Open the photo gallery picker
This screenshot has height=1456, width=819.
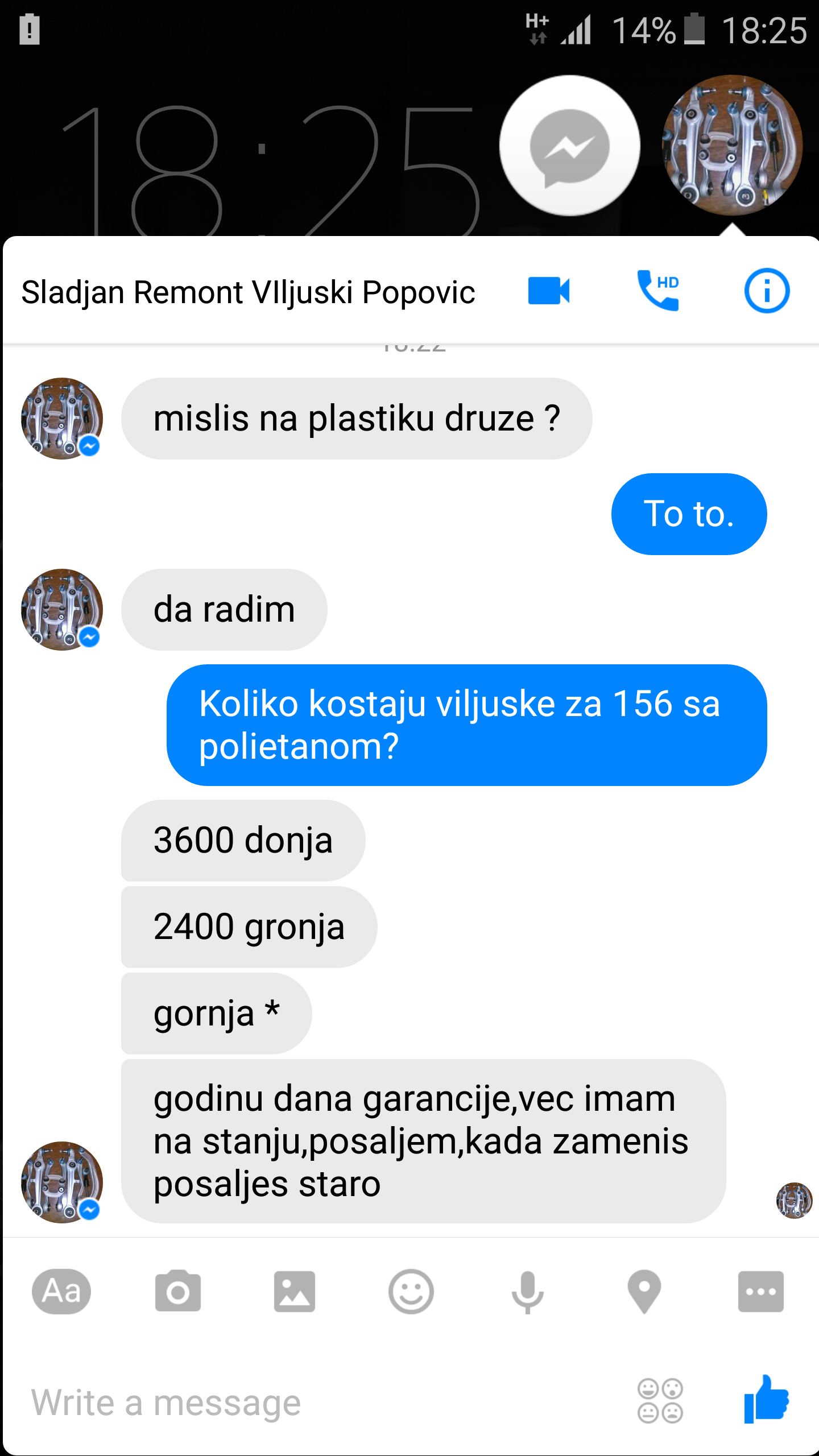295,1291
